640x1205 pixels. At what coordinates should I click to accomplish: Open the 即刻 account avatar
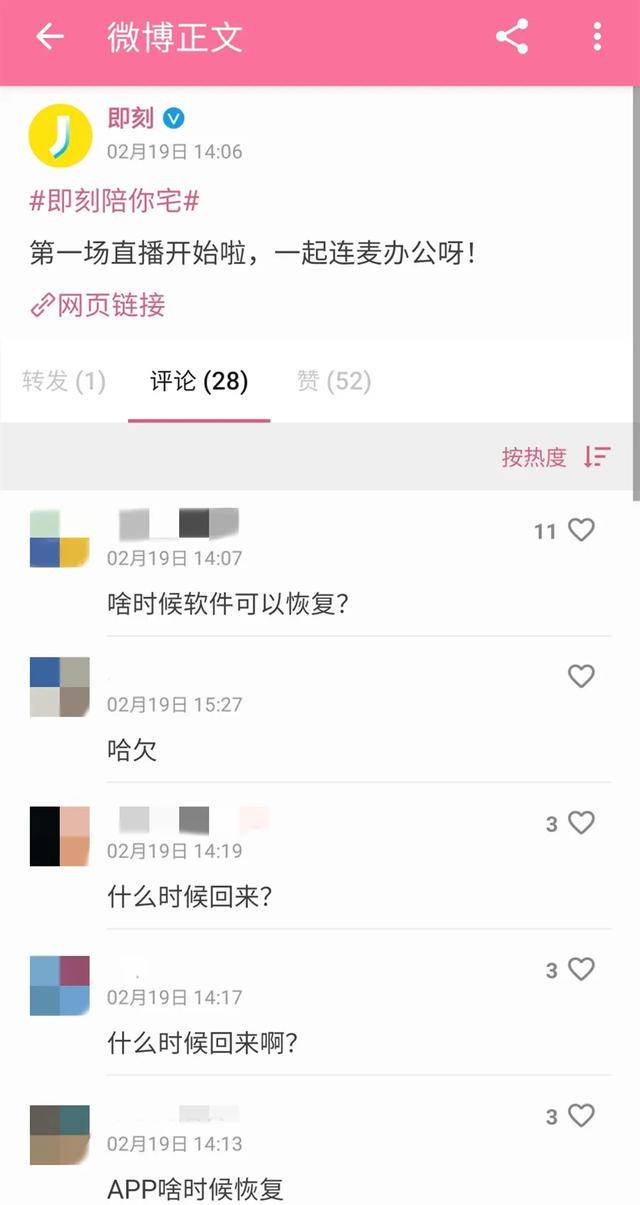(x=60, y=135)
